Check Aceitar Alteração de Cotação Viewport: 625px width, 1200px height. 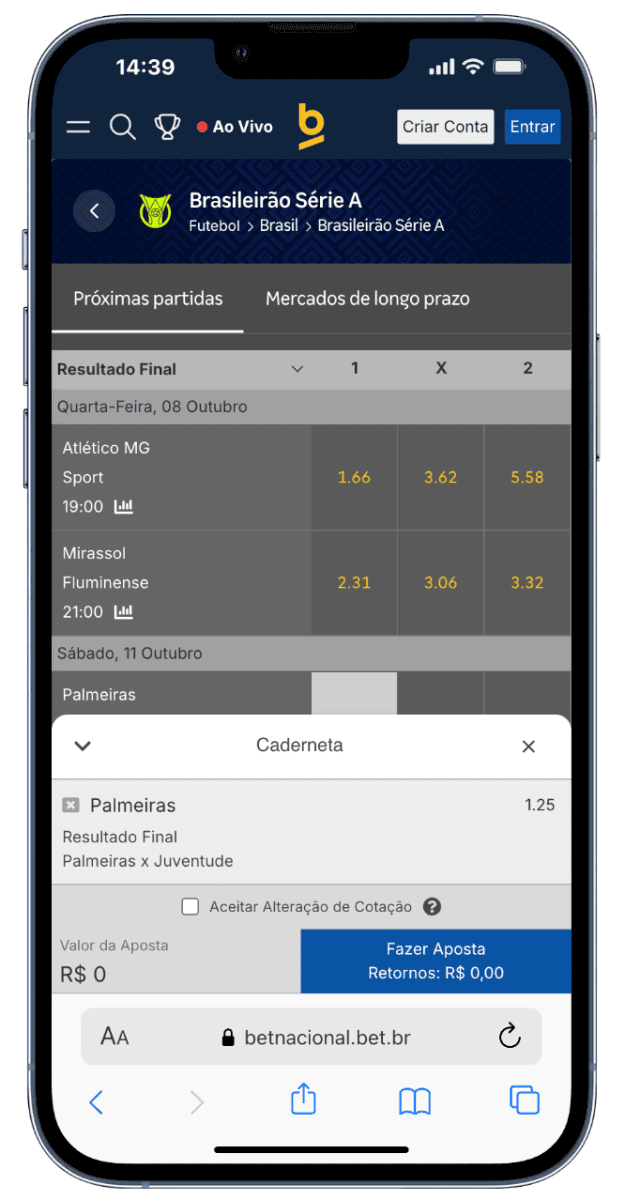[190, 907]
